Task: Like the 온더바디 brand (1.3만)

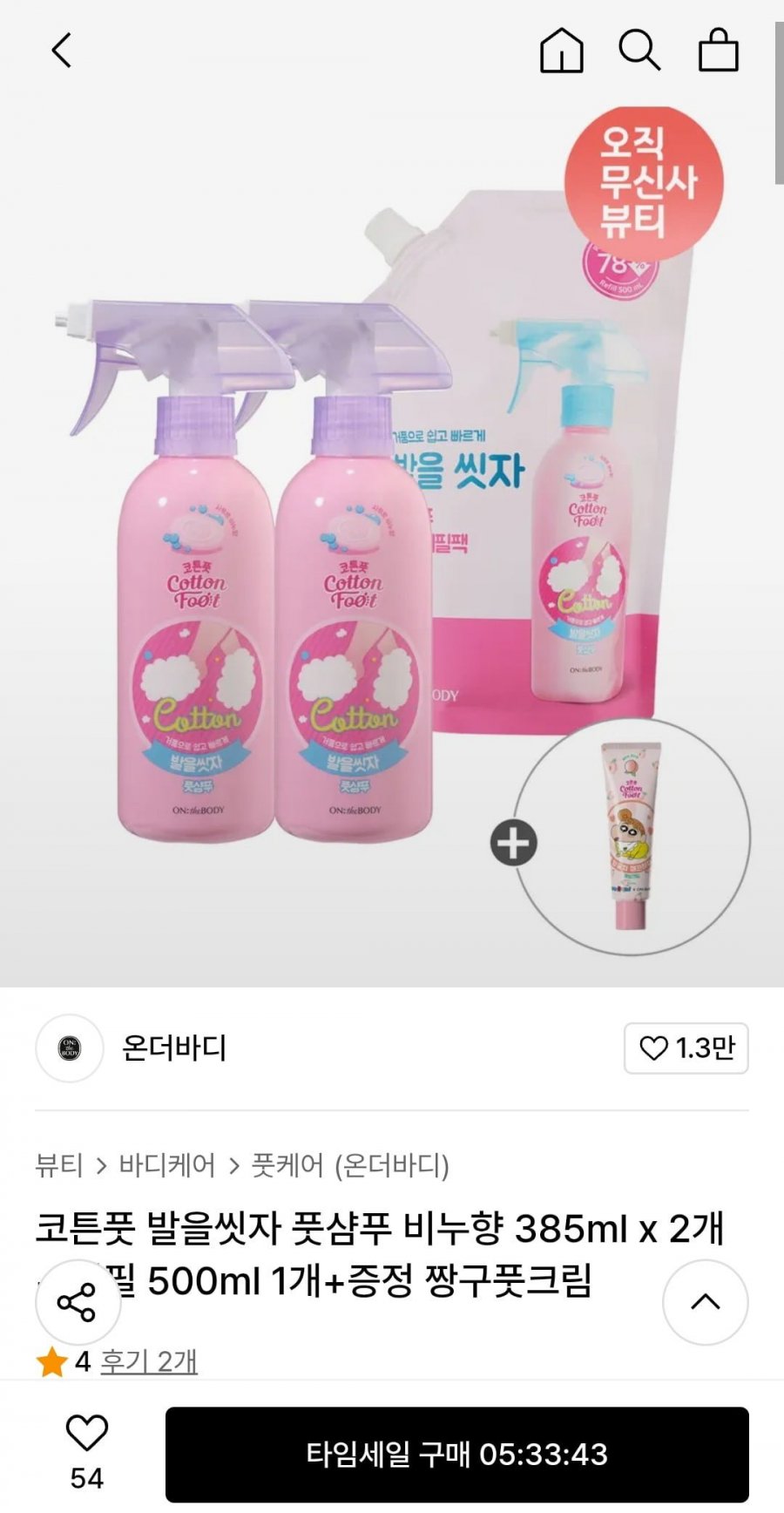Action: [686, 1048]
